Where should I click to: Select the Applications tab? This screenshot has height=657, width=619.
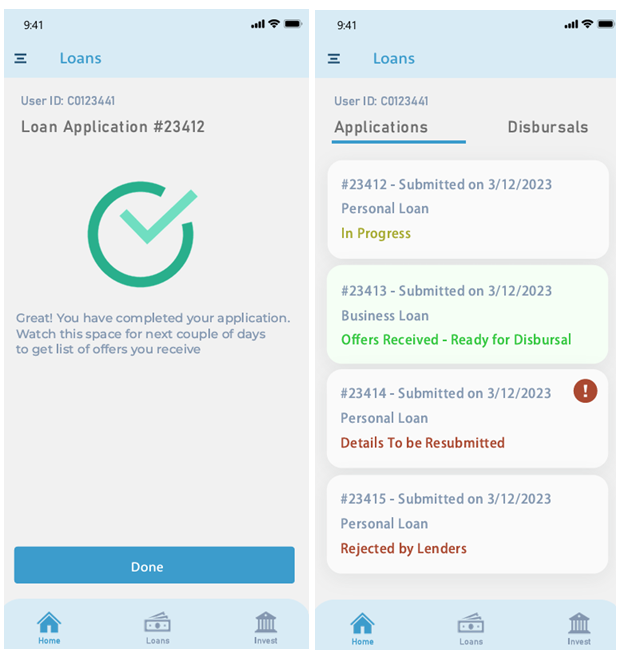381,128
